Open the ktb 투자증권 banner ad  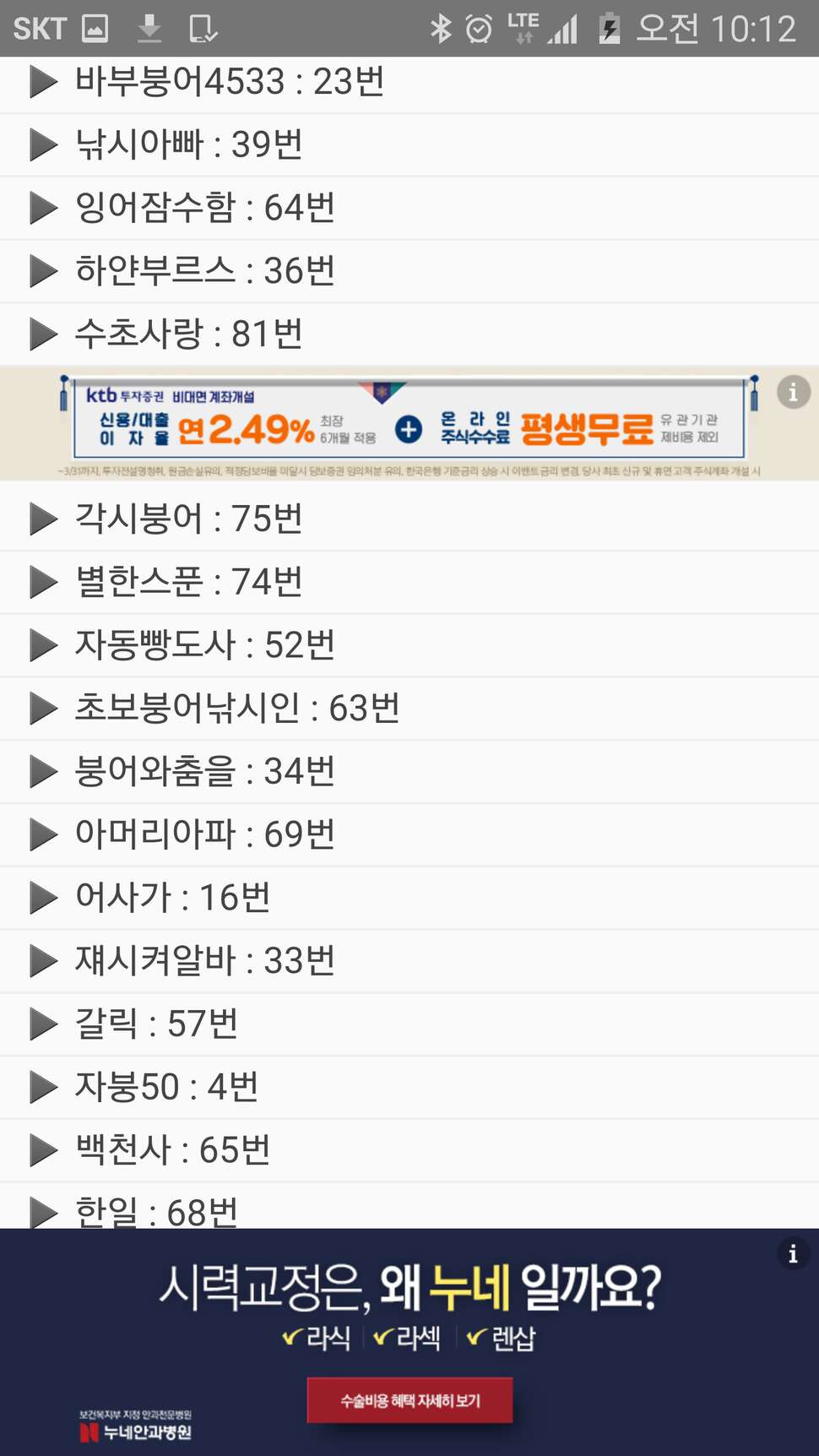tap(409, 423)
